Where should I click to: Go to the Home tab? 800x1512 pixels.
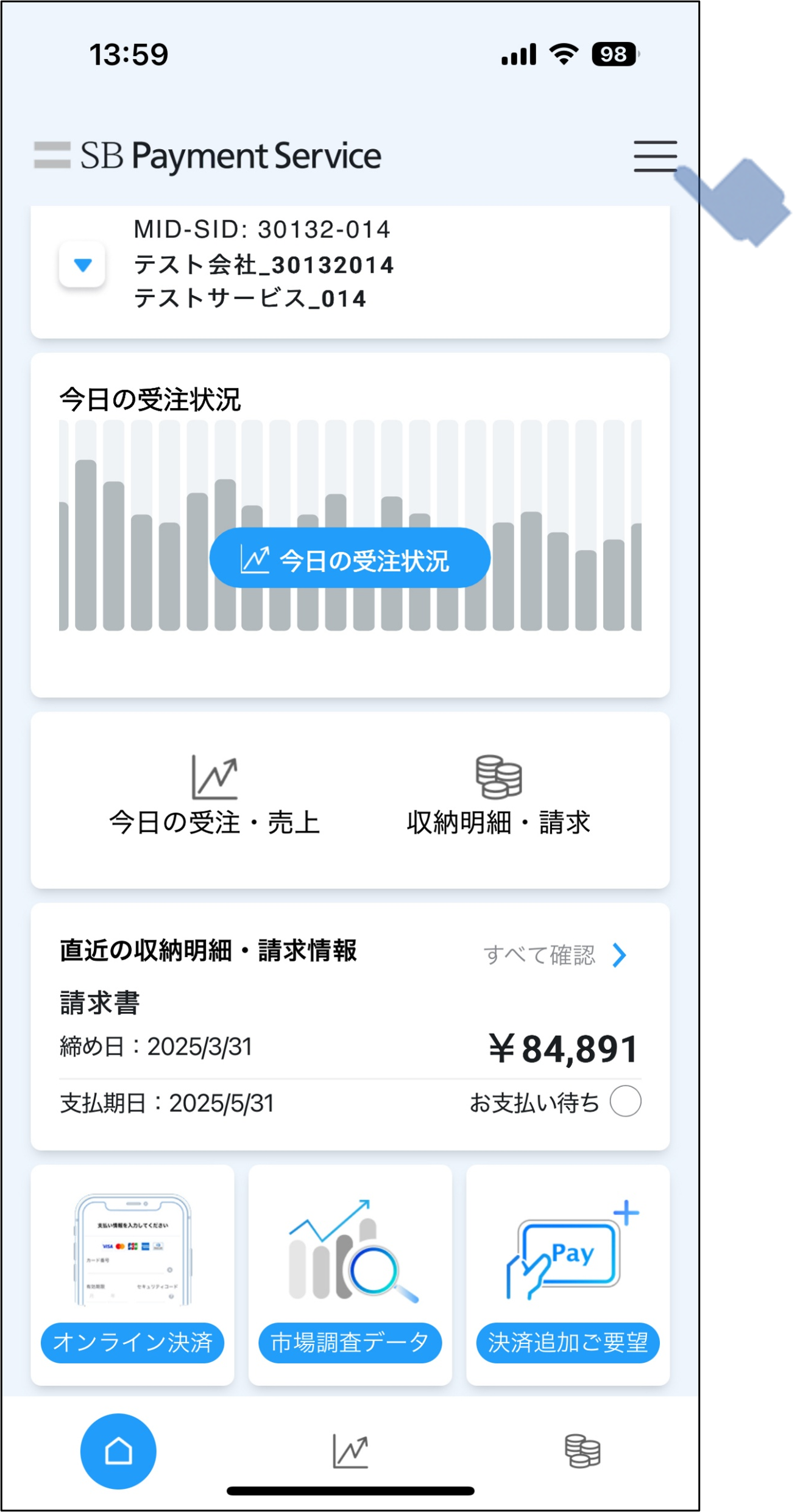[x=118, y=1451]
